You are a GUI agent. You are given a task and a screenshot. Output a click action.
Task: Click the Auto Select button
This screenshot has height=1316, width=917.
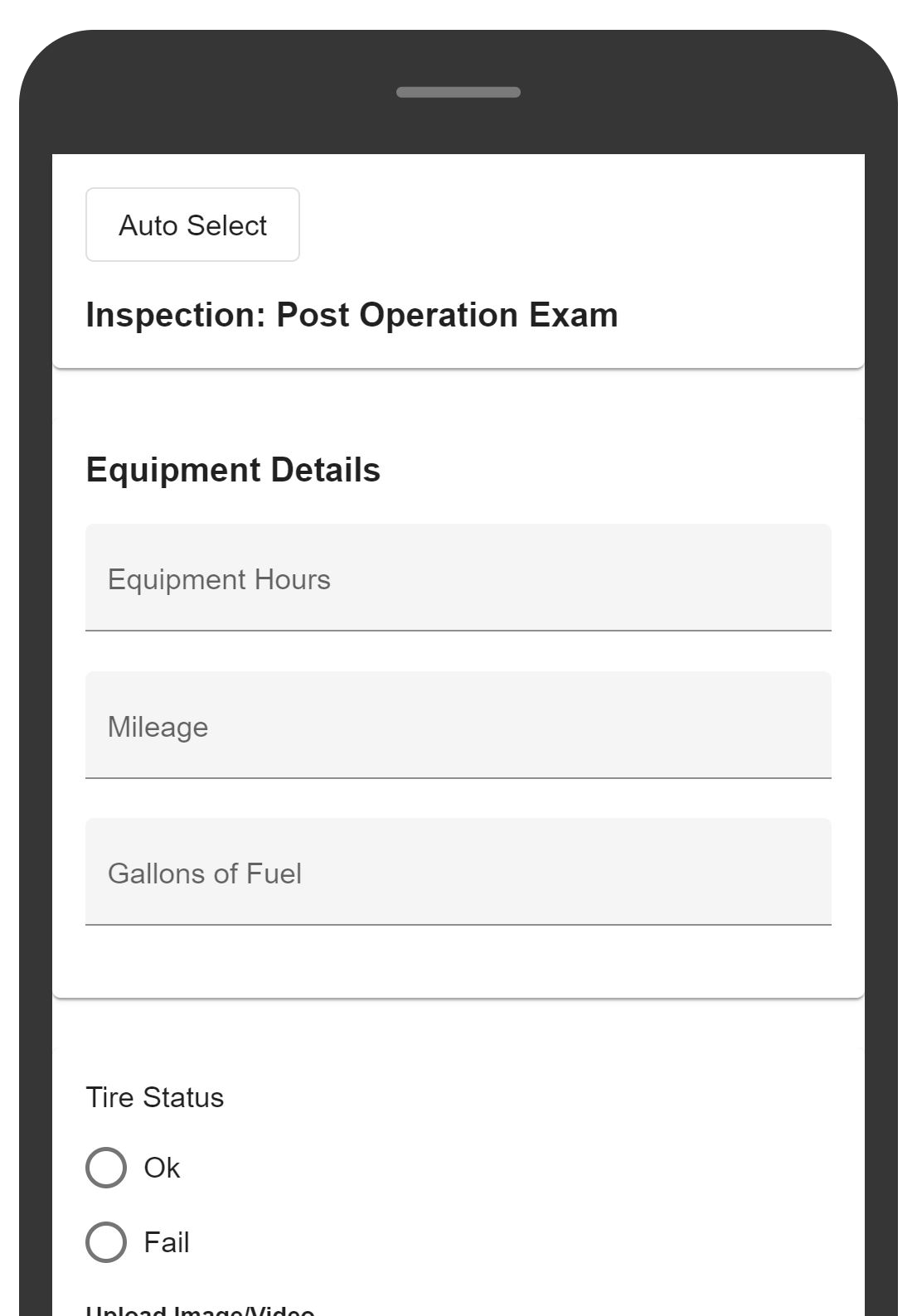192,225
